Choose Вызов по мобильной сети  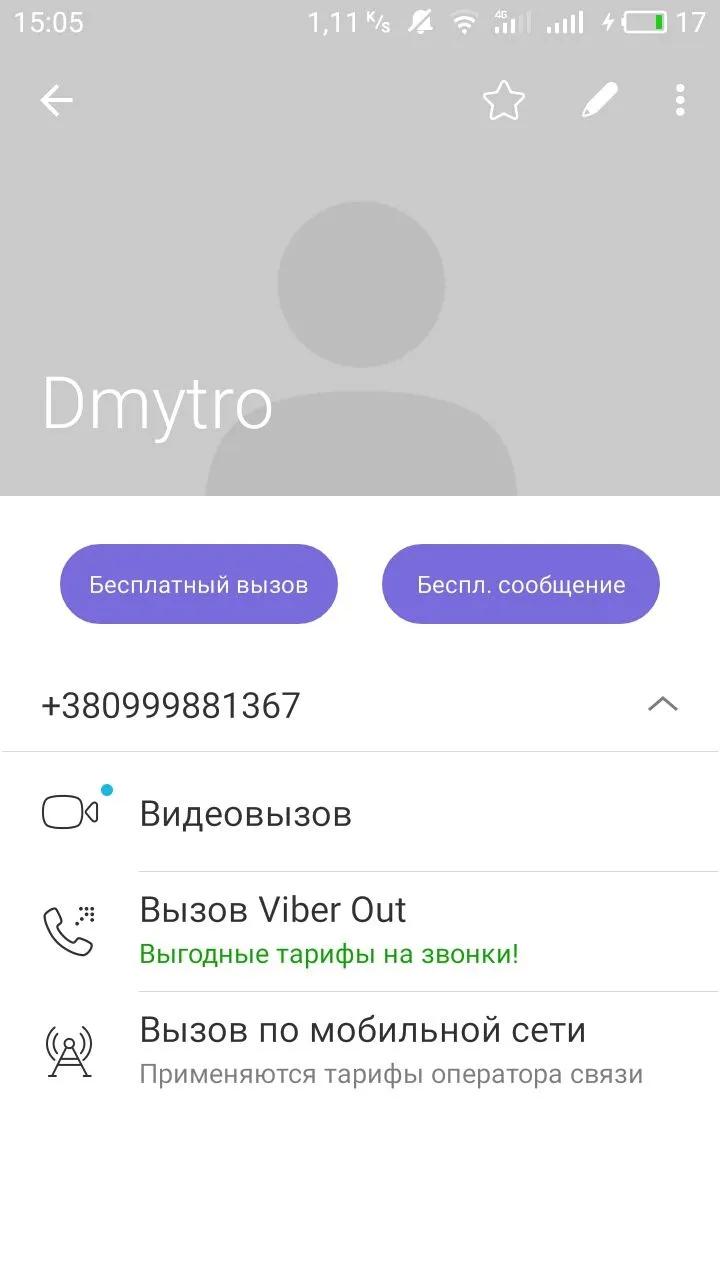(362, 1048)
